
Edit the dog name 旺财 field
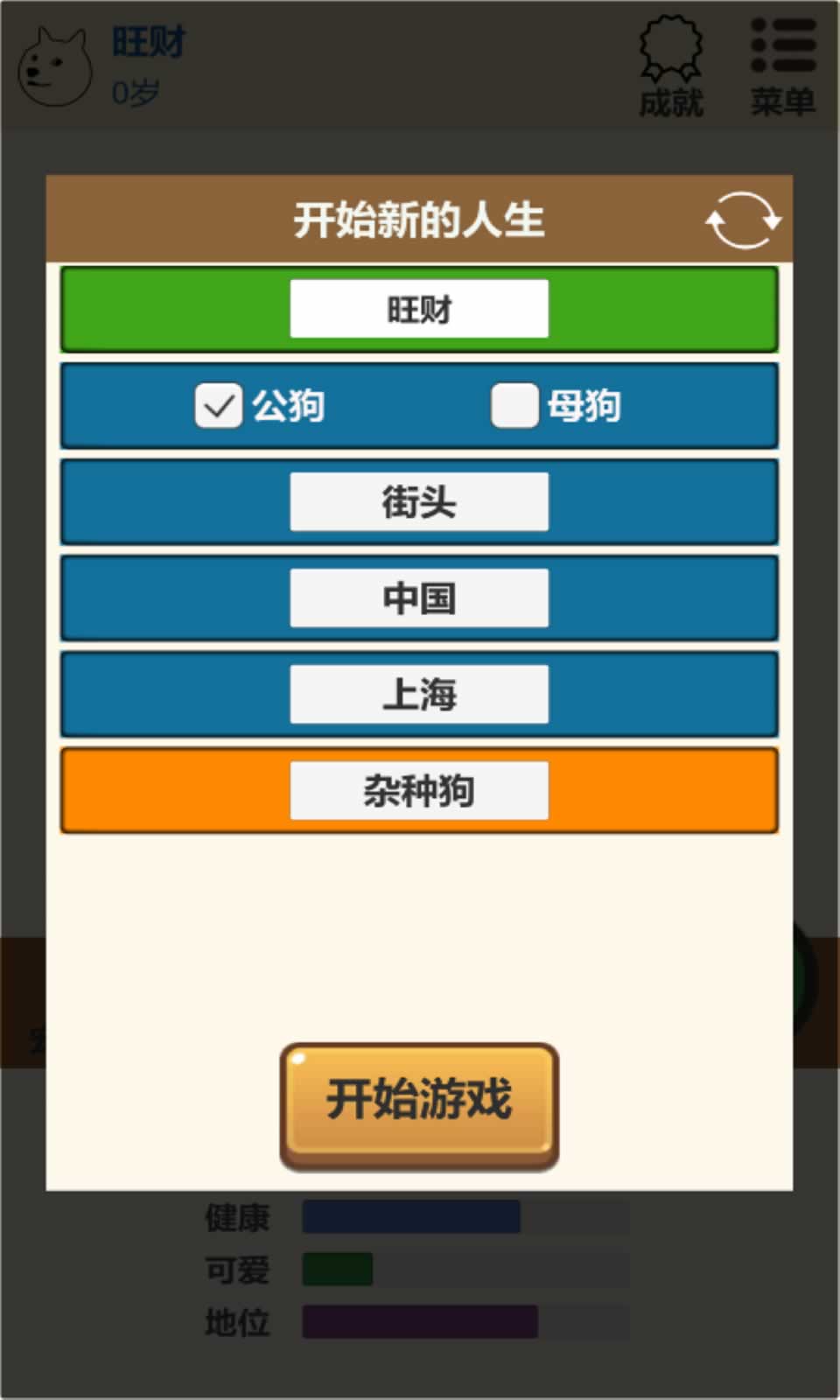418,310
